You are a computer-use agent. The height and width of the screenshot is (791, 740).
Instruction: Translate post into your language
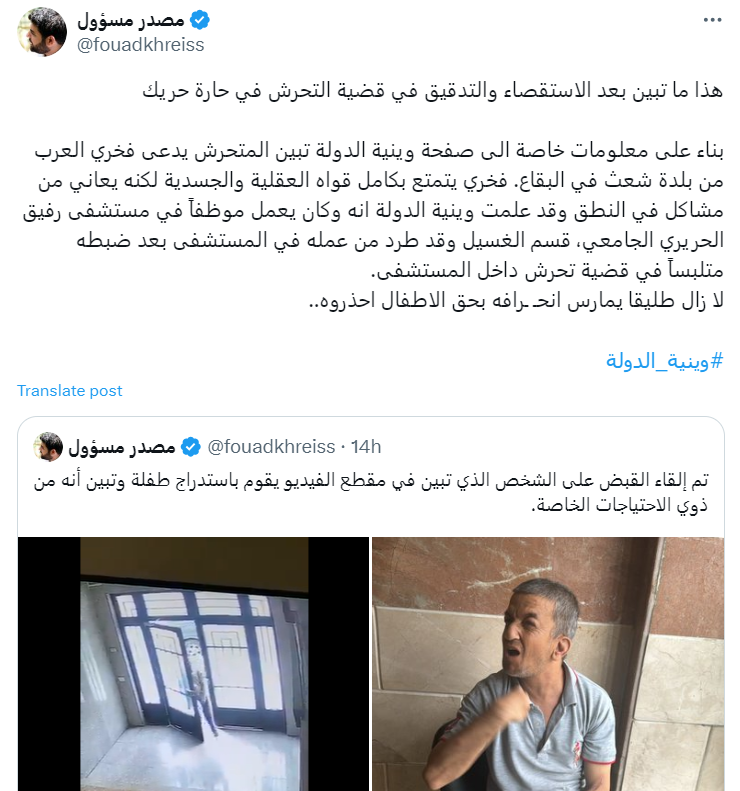(69, 391)
